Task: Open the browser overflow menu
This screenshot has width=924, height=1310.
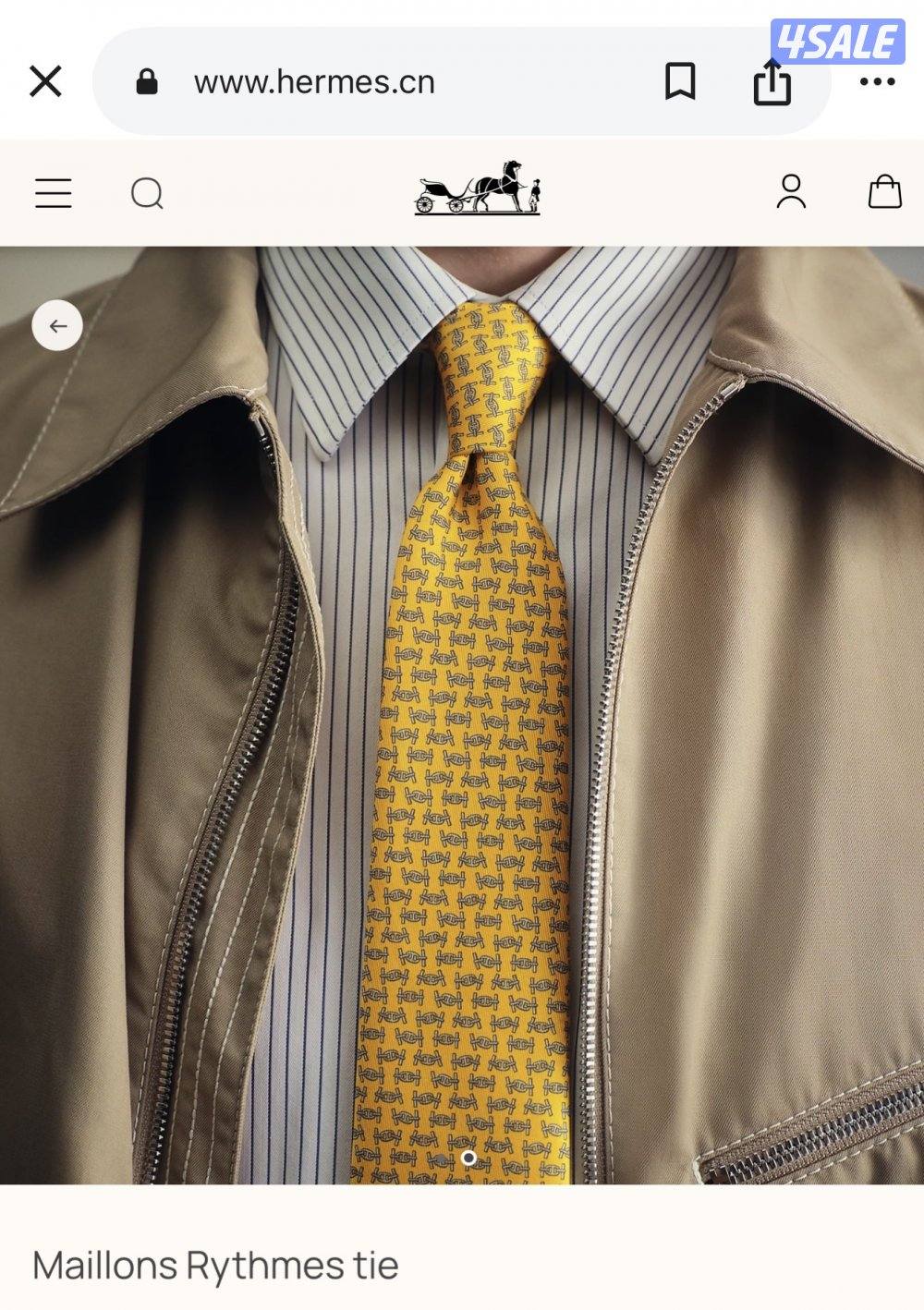Action: pos(876,82)
